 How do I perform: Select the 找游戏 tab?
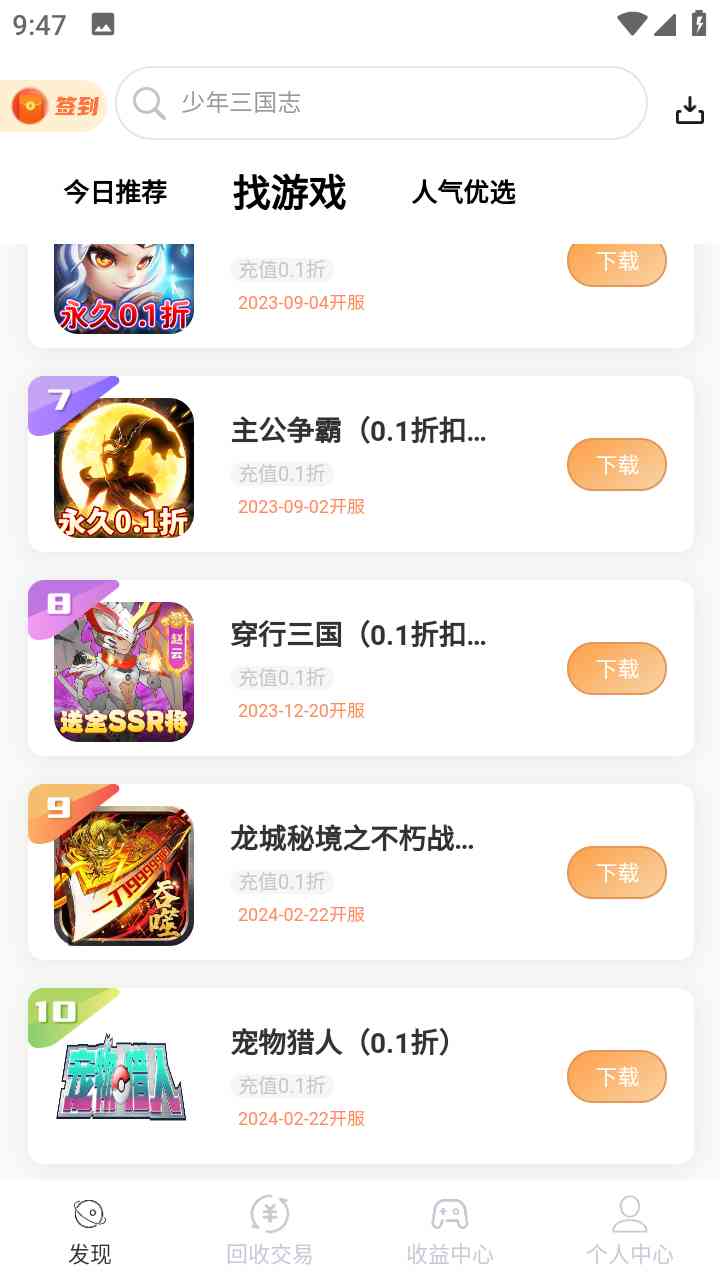coord(289,192)
